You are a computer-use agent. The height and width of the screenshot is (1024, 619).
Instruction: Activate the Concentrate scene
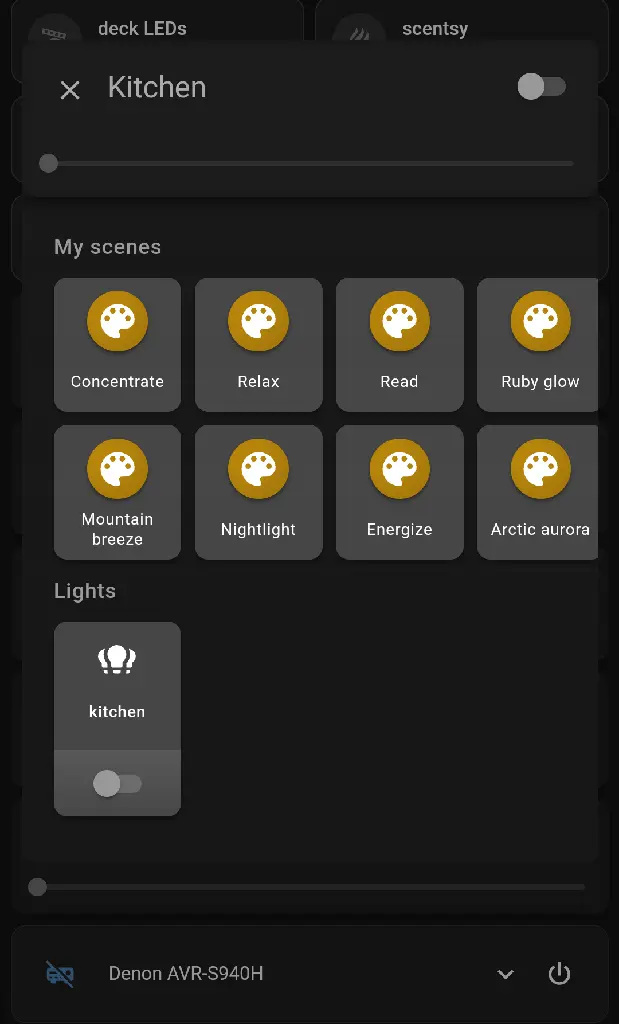tap(118, 345)
